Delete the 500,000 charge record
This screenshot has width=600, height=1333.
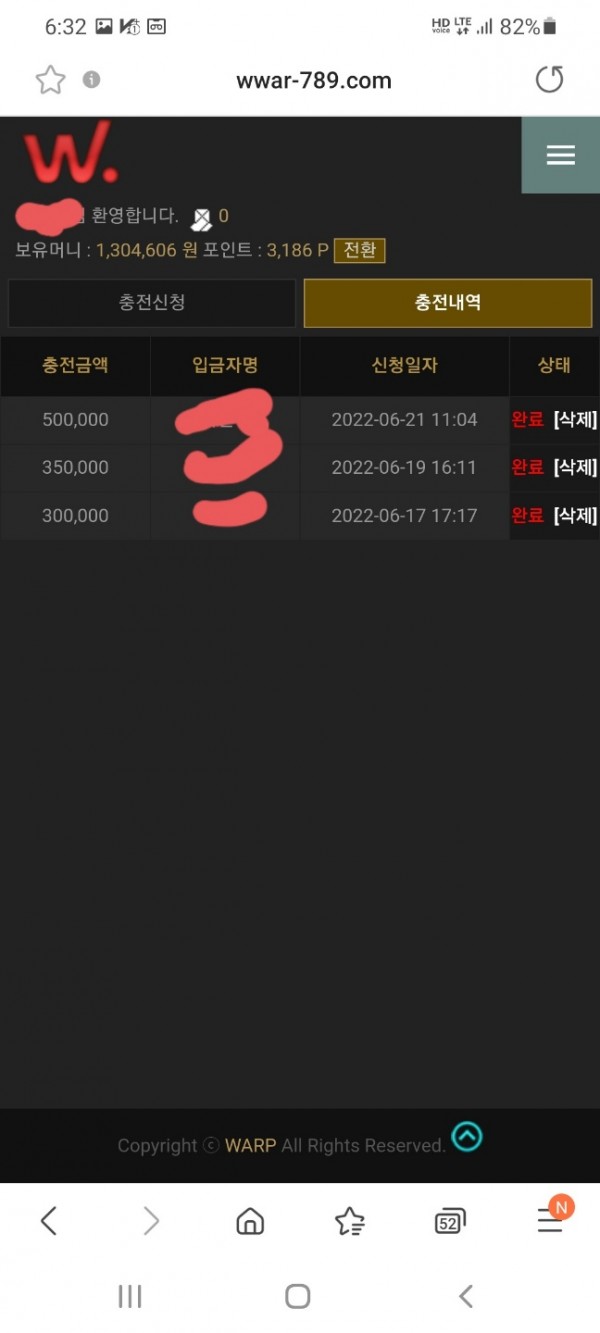[x=575, y=420]
